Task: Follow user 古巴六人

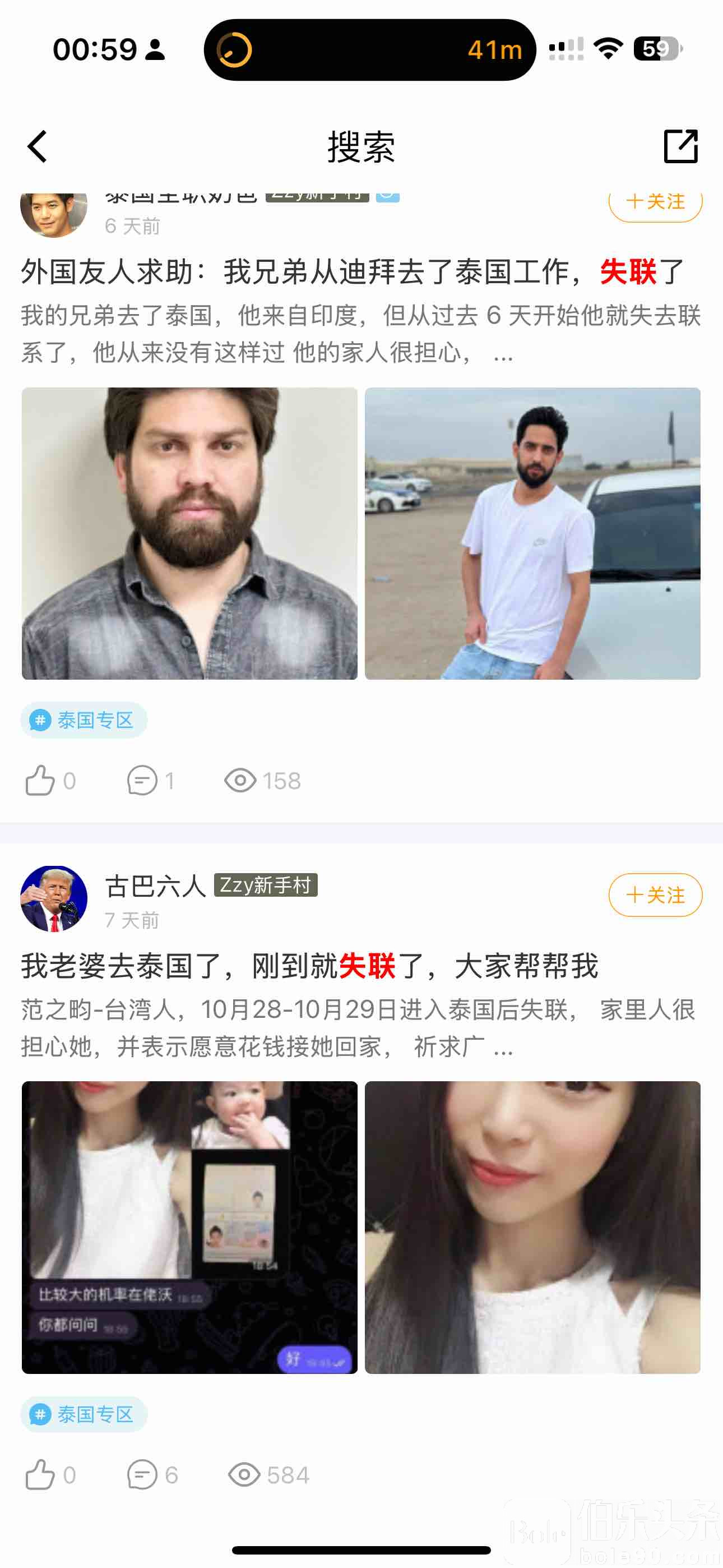Action: coord(655,895)
